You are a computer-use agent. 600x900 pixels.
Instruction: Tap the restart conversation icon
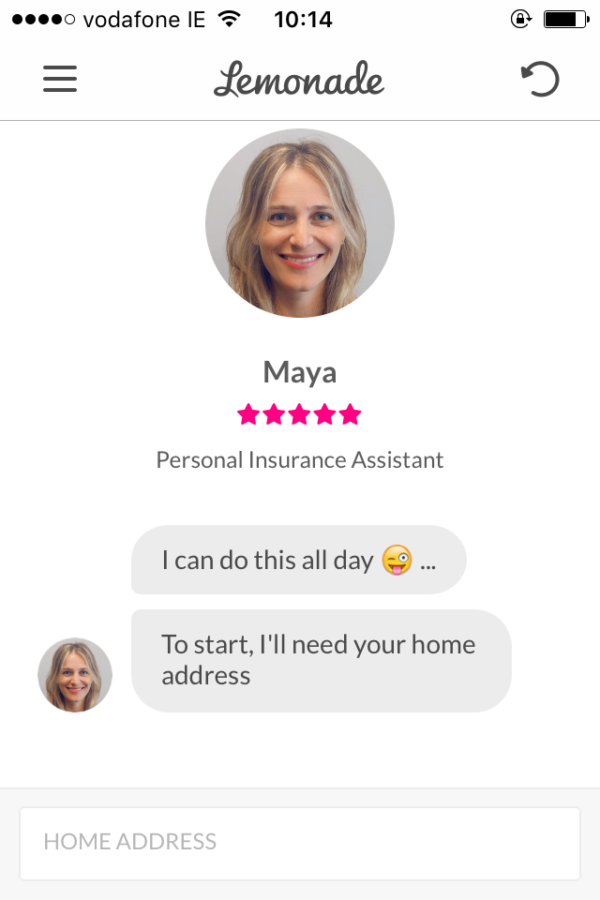[x=540, y=79]
